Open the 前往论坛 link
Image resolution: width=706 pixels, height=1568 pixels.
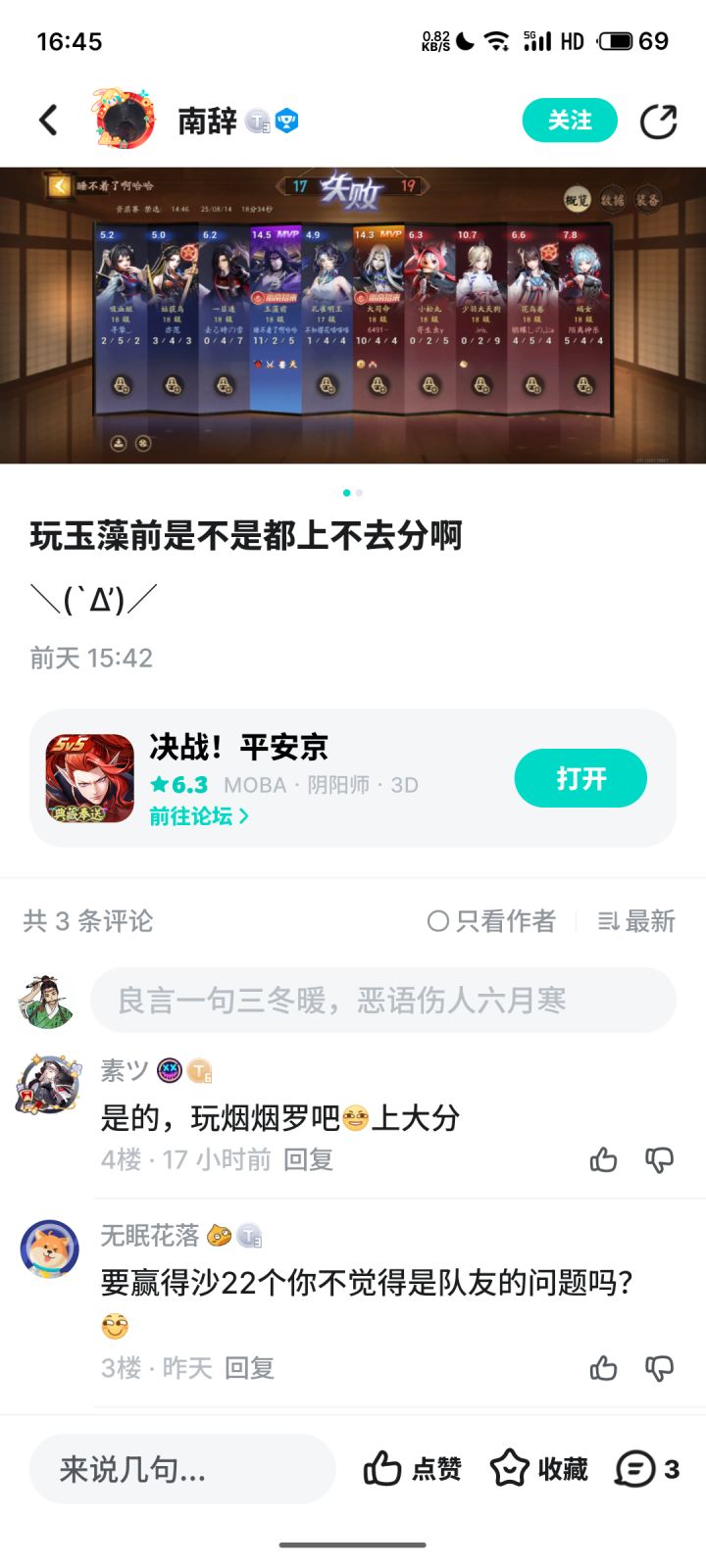point(199,816)
